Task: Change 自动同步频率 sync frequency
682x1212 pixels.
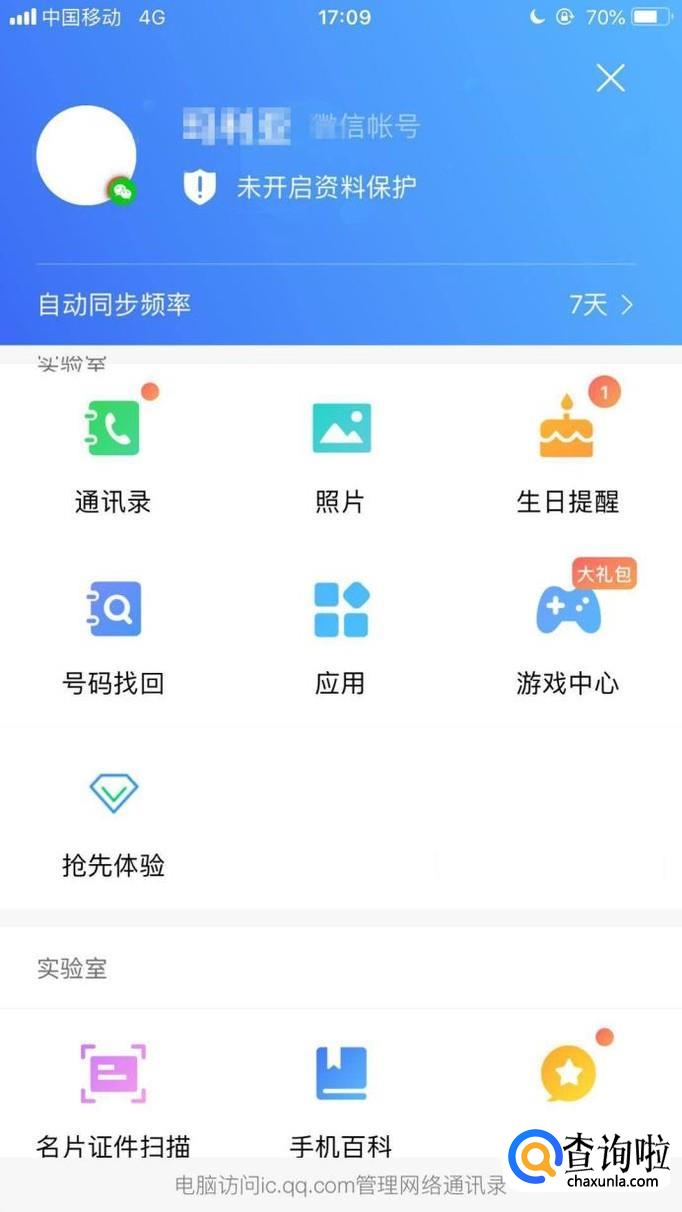Action: click(x=340, y=304)
